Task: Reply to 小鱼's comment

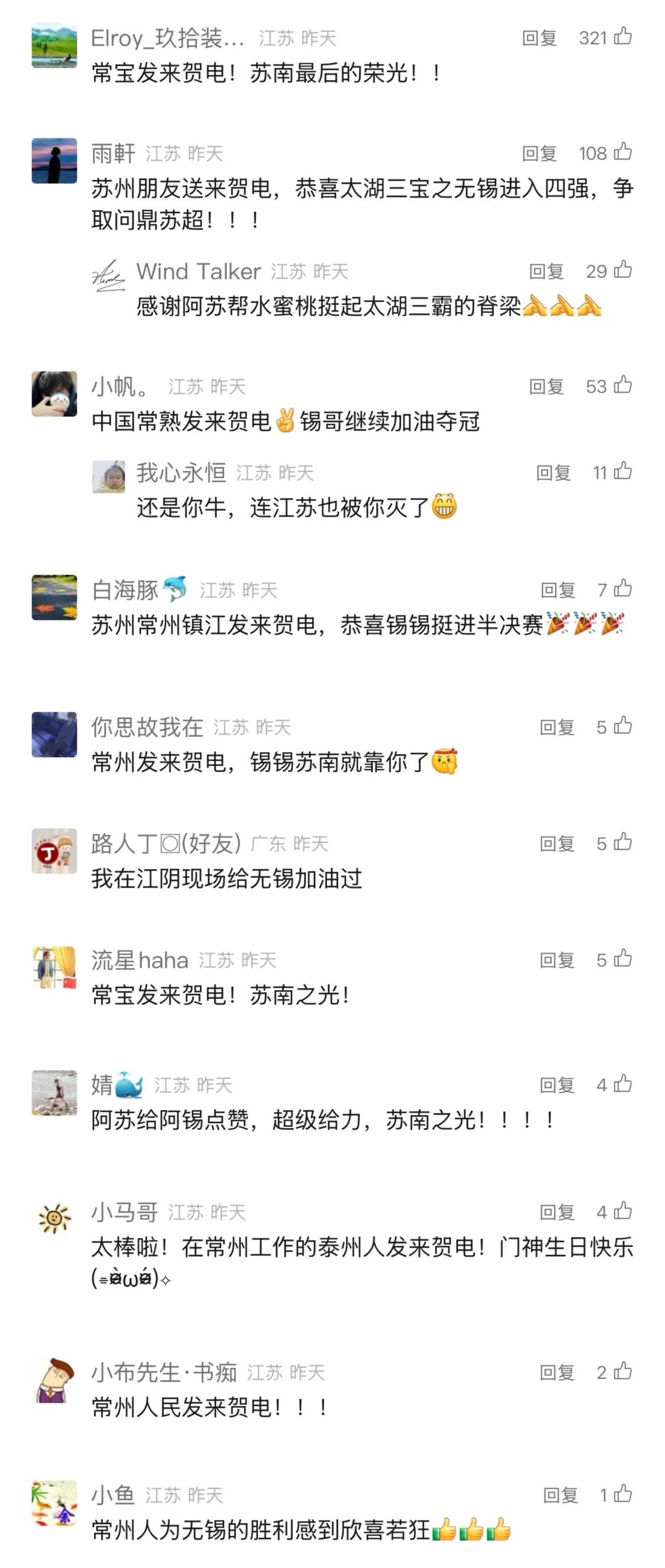Action: [560, 1495]
